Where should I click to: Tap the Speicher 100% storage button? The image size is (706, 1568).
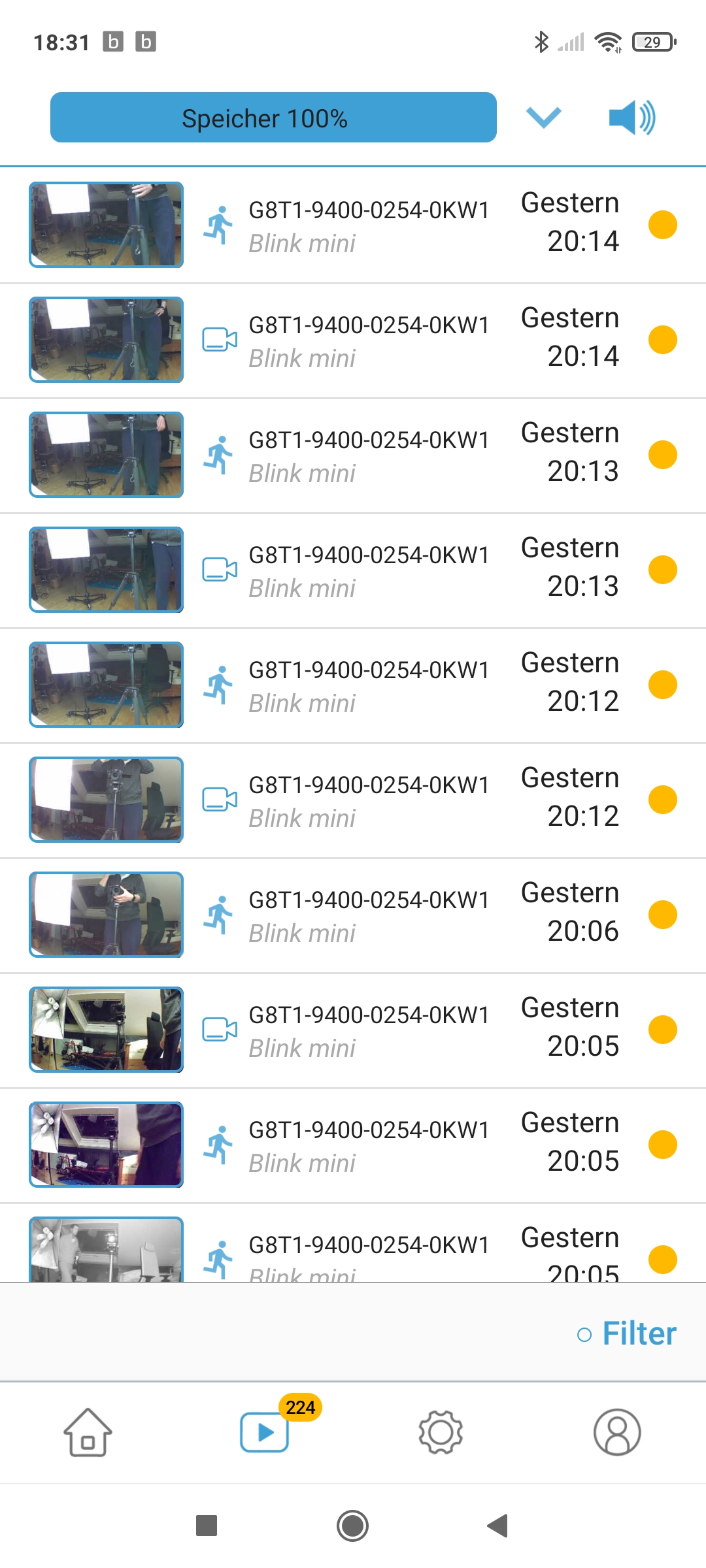273,118
